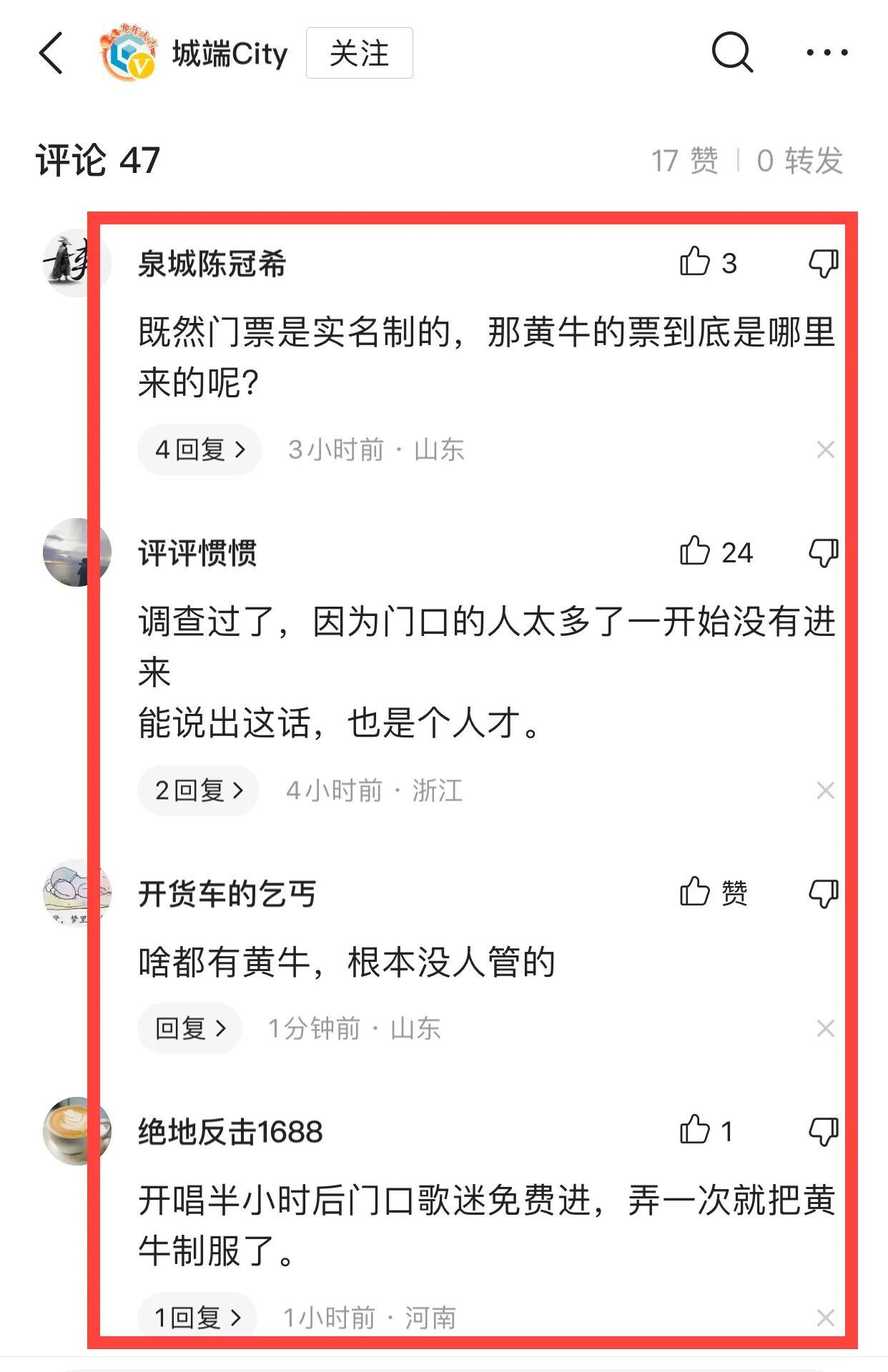This screenshot has height=1372, width=888.
Task: Go back with the back arrow
Action: coord(51,53)
